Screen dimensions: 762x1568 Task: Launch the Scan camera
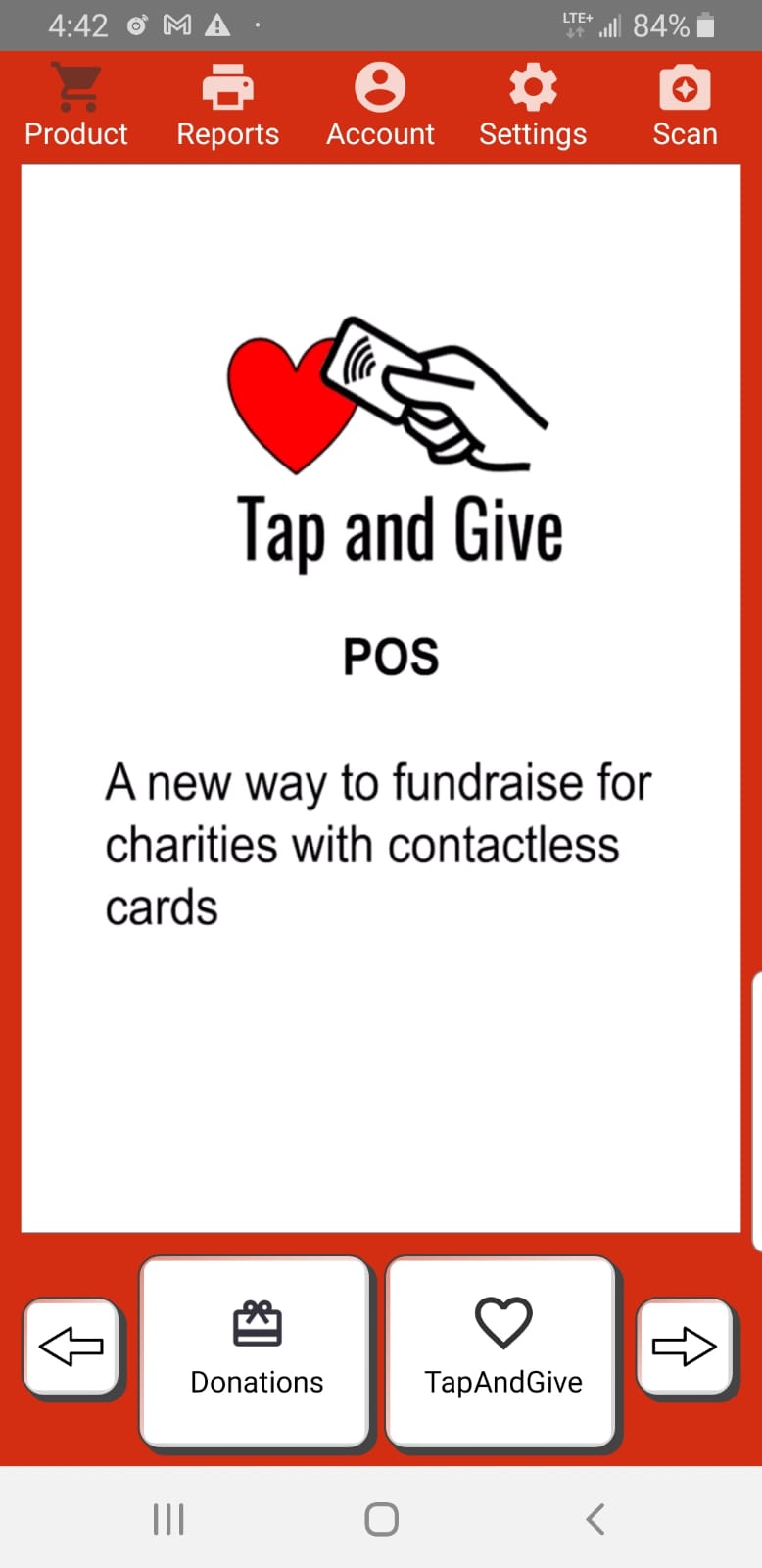685,106
